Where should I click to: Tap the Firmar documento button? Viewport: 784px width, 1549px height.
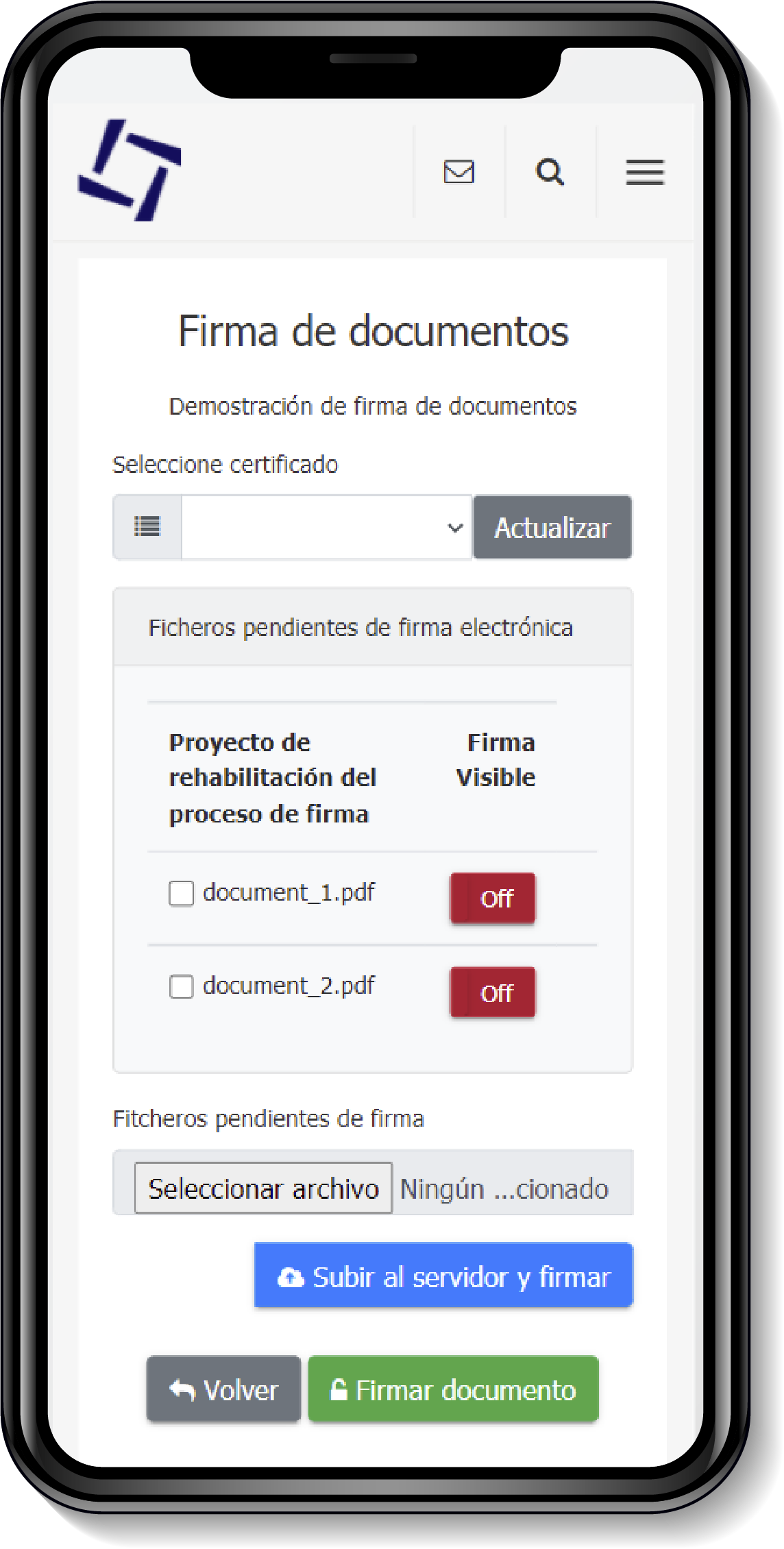453,1389
